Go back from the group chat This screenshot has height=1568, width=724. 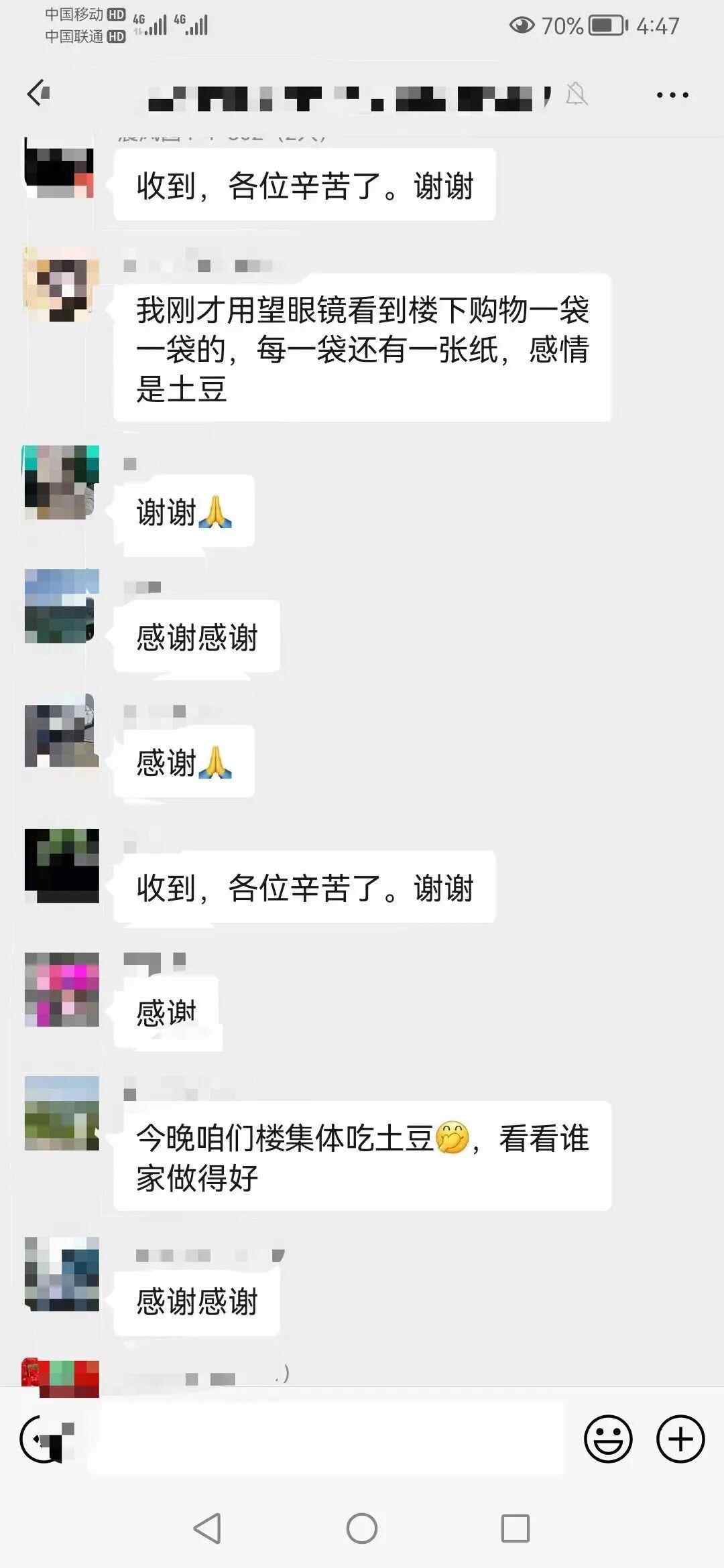(38, 93)
